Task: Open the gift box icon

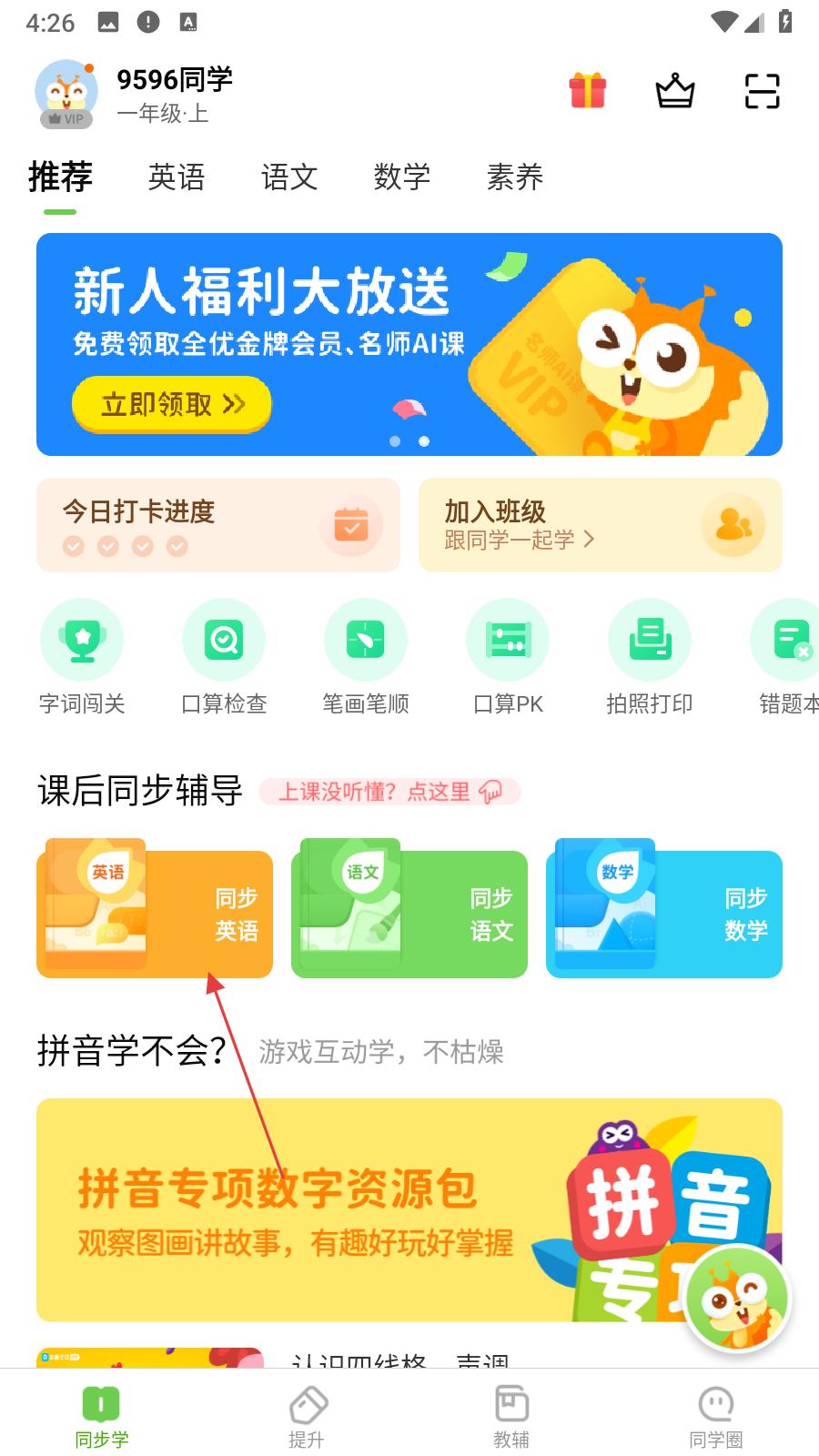Action: point(588,91)
